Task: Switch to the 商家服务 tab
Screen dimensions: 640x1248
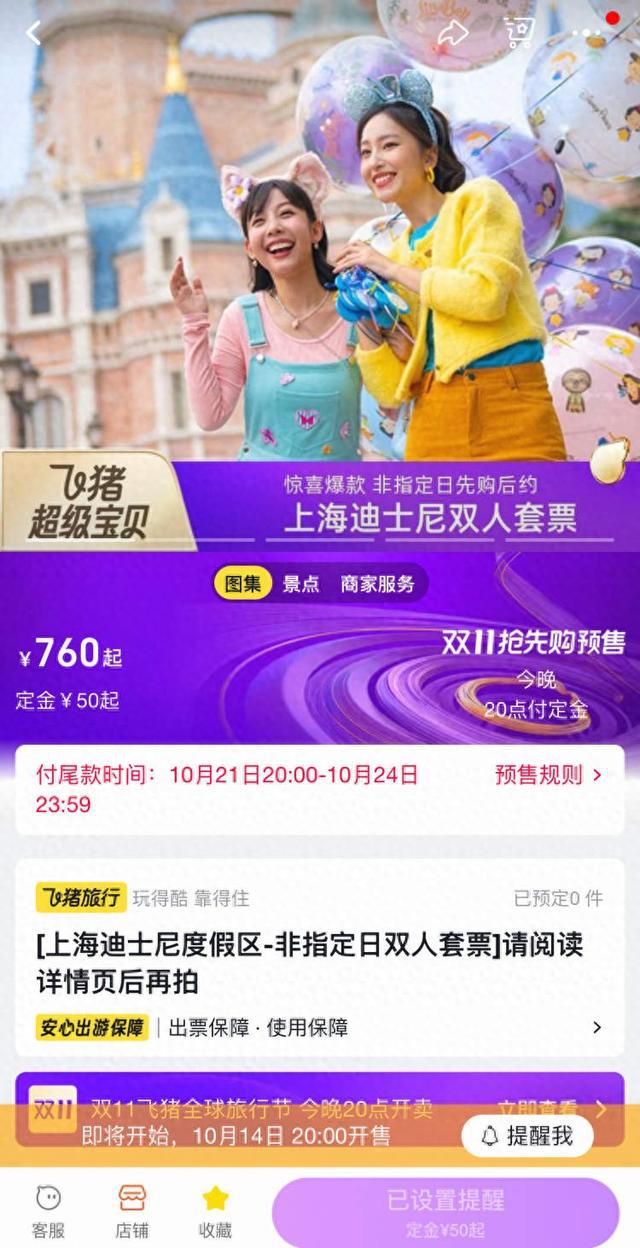Action: [x=377, y=584]
